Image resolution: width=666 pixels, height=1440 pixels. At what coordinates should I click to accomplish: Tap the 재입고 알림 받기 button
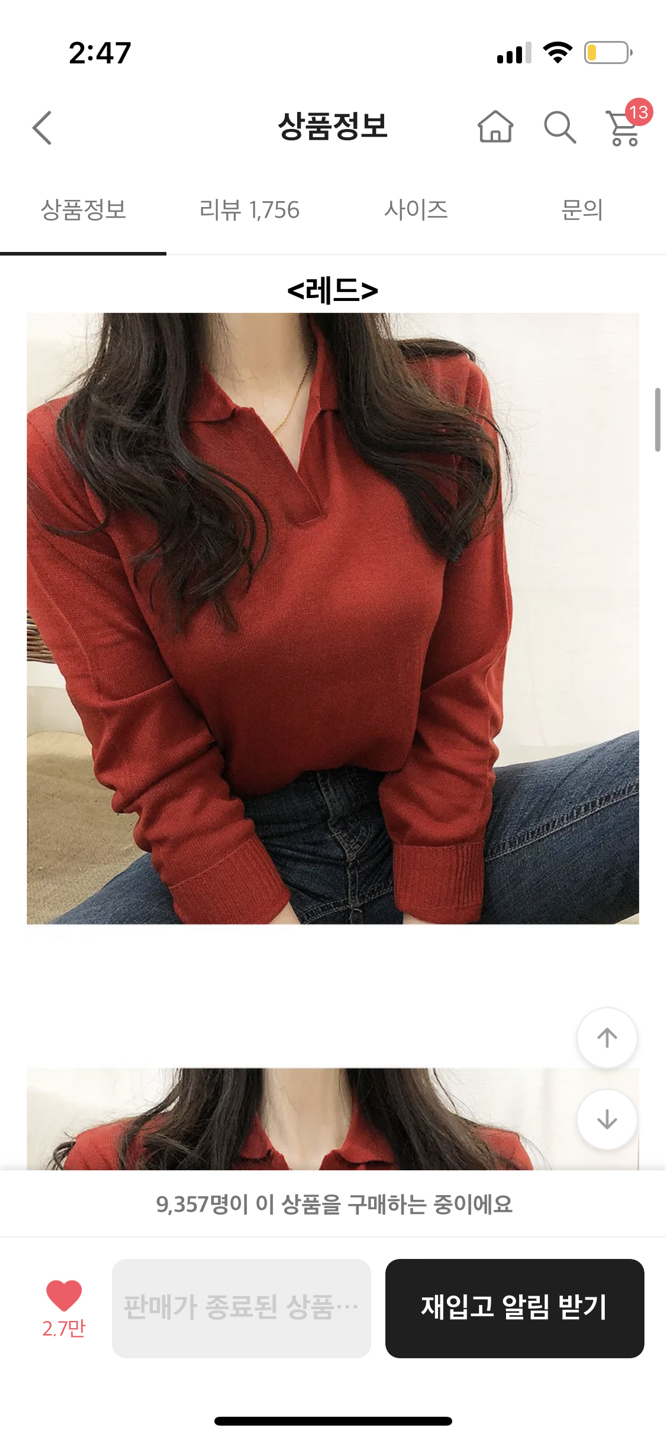514,1308
